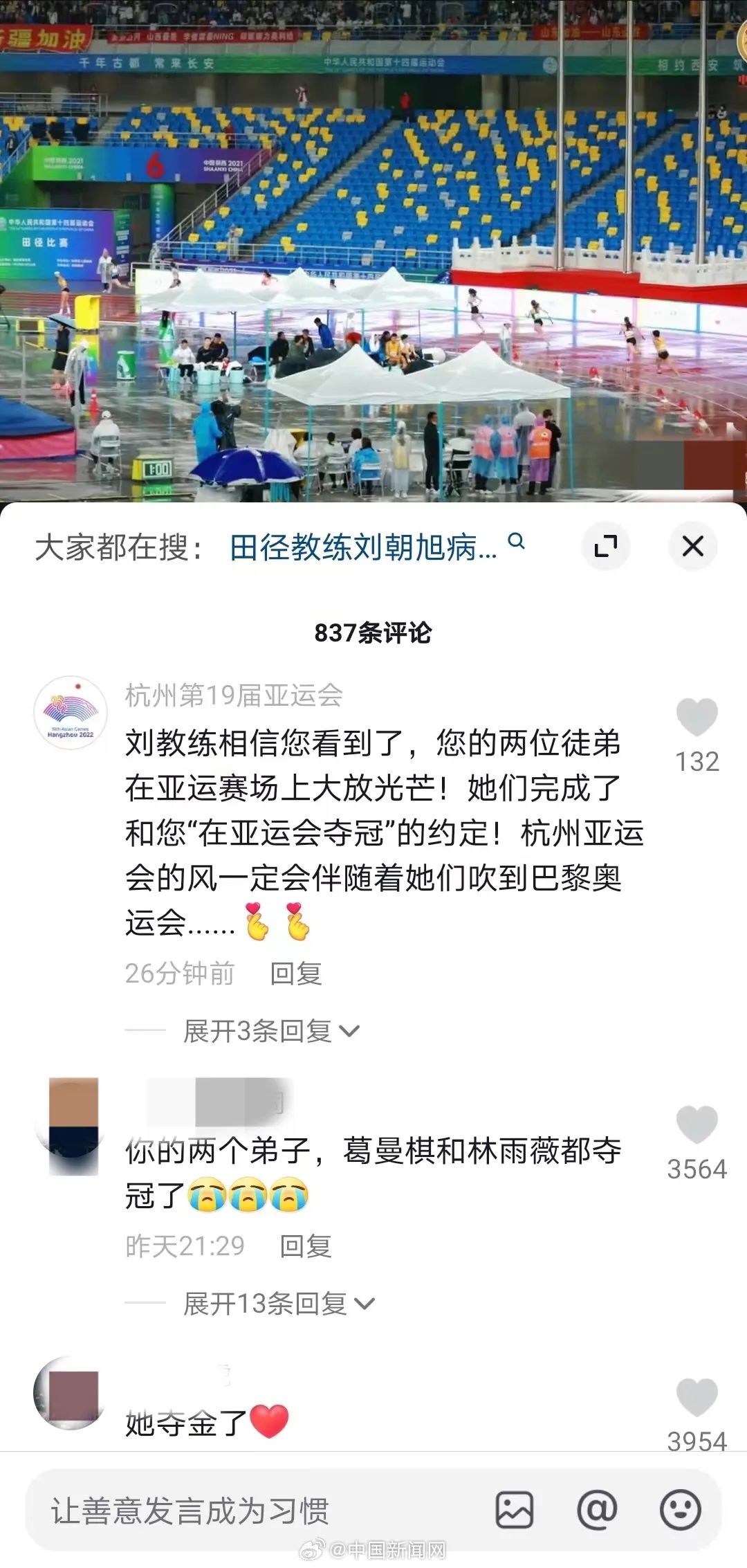747x1568 pixels.
Task: Like the 她夺金了 comment
Action: [697, 1397]
